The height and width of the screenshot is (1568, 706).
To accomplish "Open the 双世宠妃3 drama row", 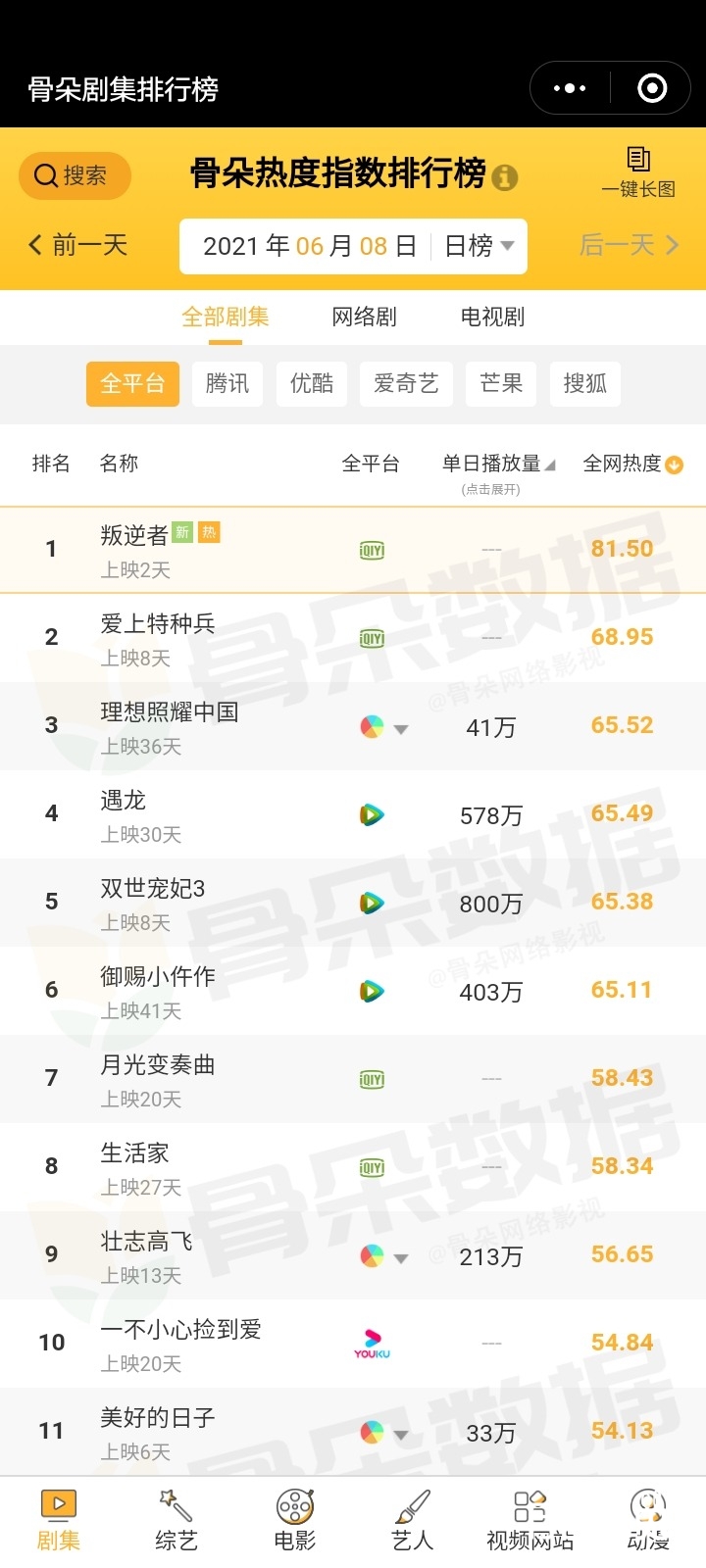I will (353, 903).
